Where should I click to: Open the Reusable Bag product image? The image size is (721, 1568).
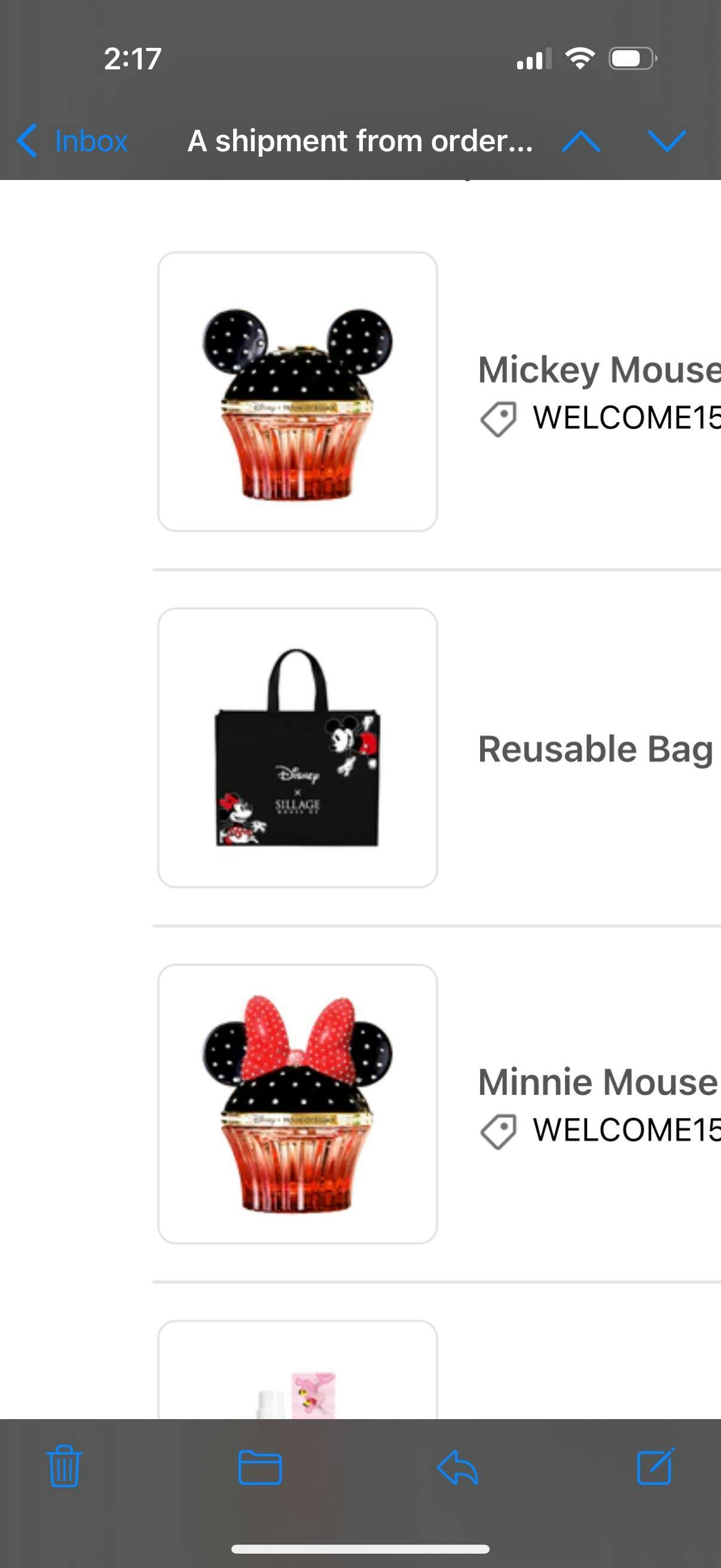coord(298,748)
